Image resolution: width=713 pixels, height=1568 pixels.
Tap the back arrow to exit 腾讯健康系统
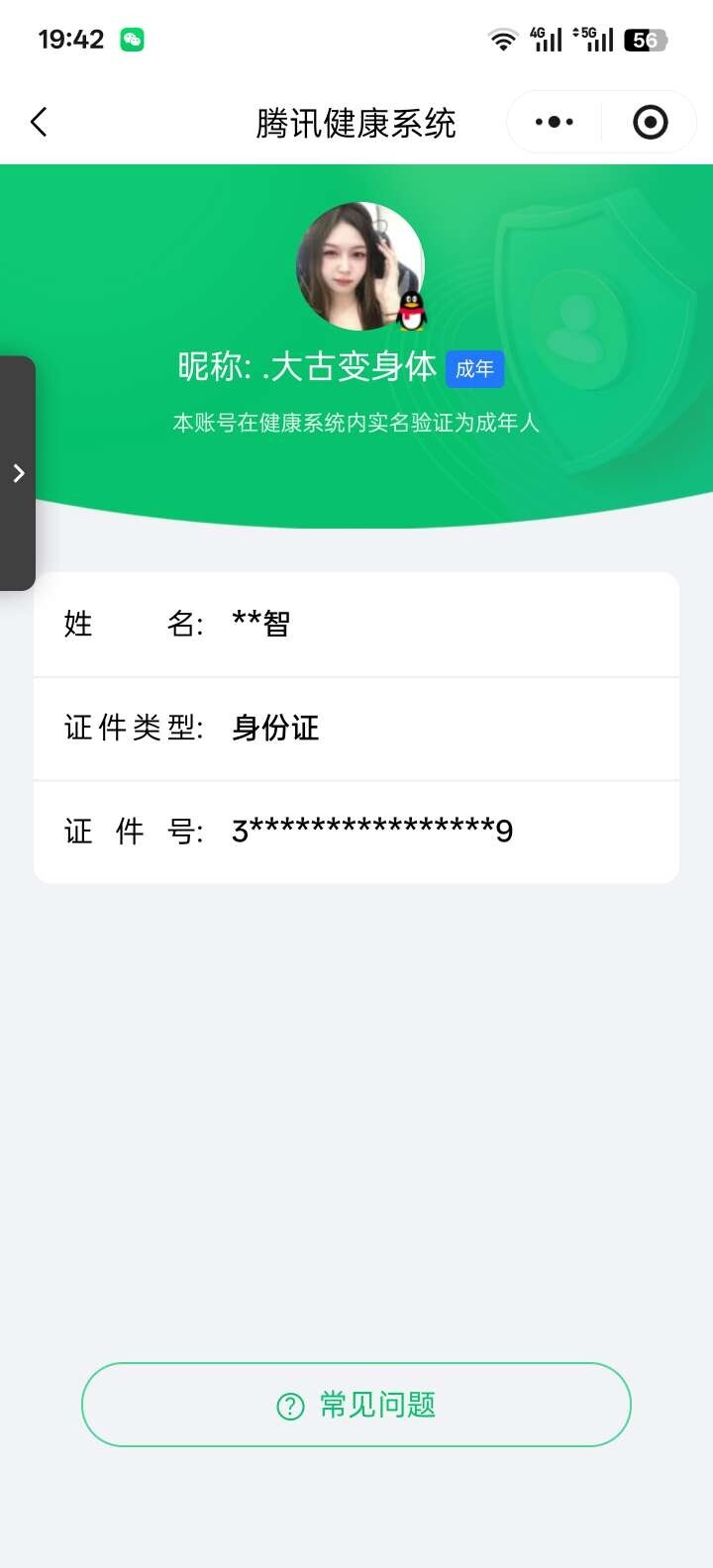(38, 122)
